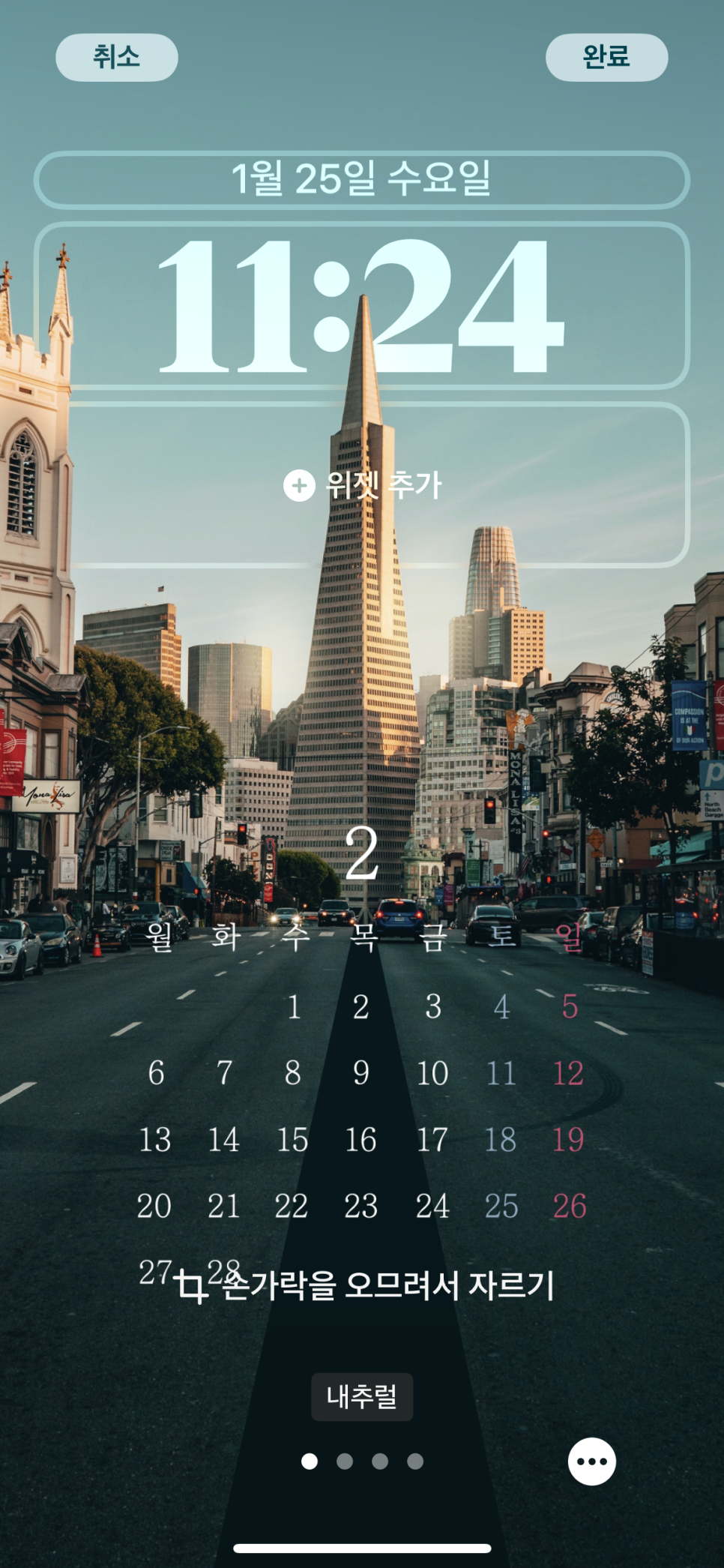
Task: Tap 취소 to cancel editing
Action: pyautogui.click(x=116, y=57)
